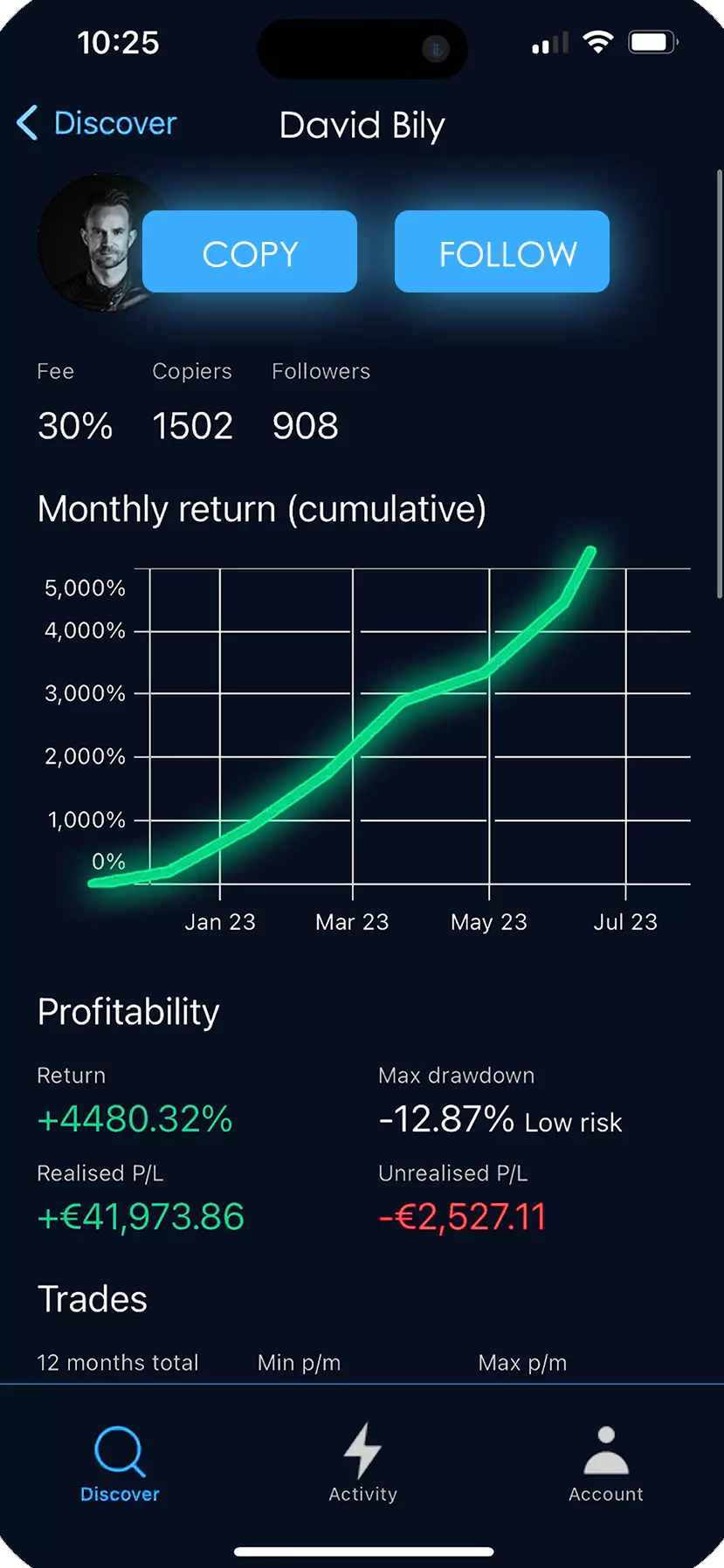Viewport: 724px width, 1568px height.
Task: Select the Discover magnifier icon
Action: point(120,1451)
